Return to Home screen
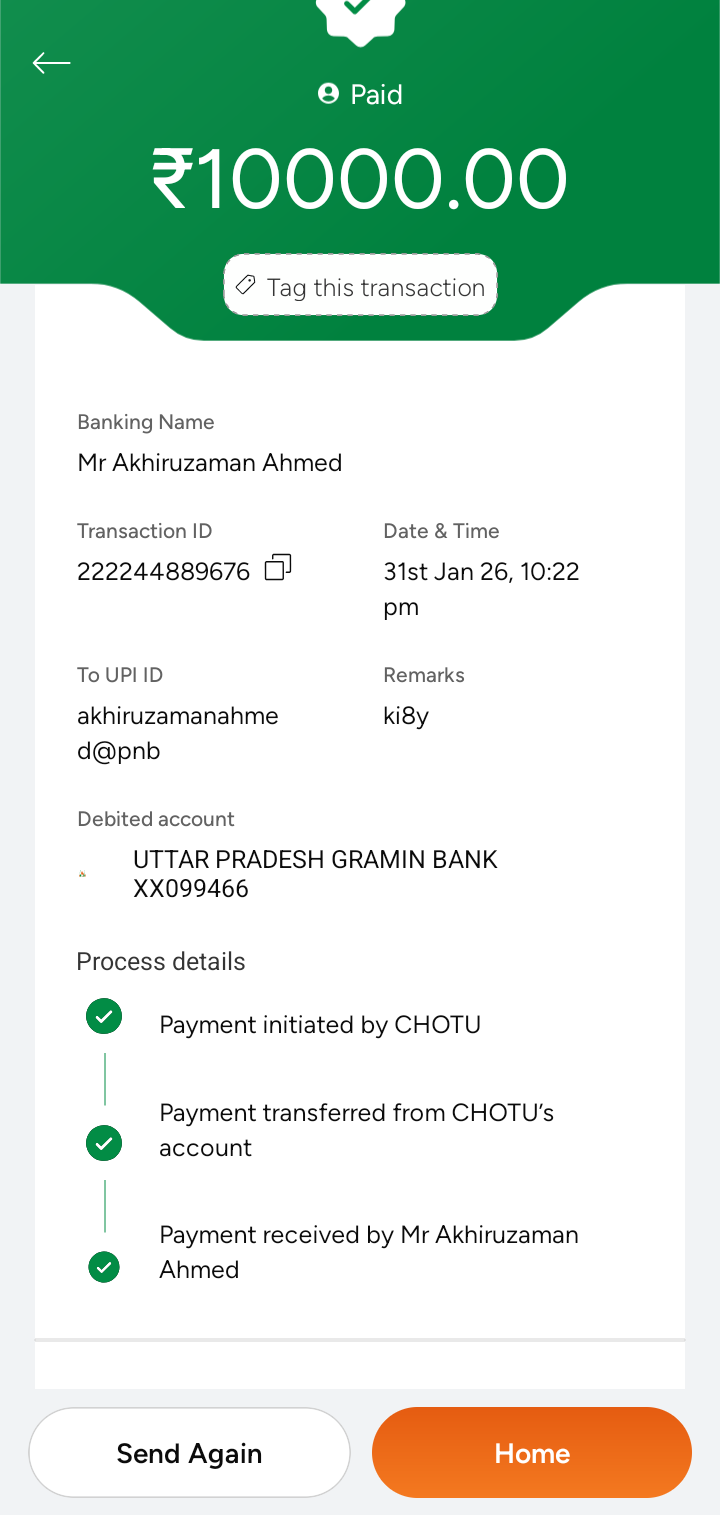720x1515 pixels. tap(532, 1453)
